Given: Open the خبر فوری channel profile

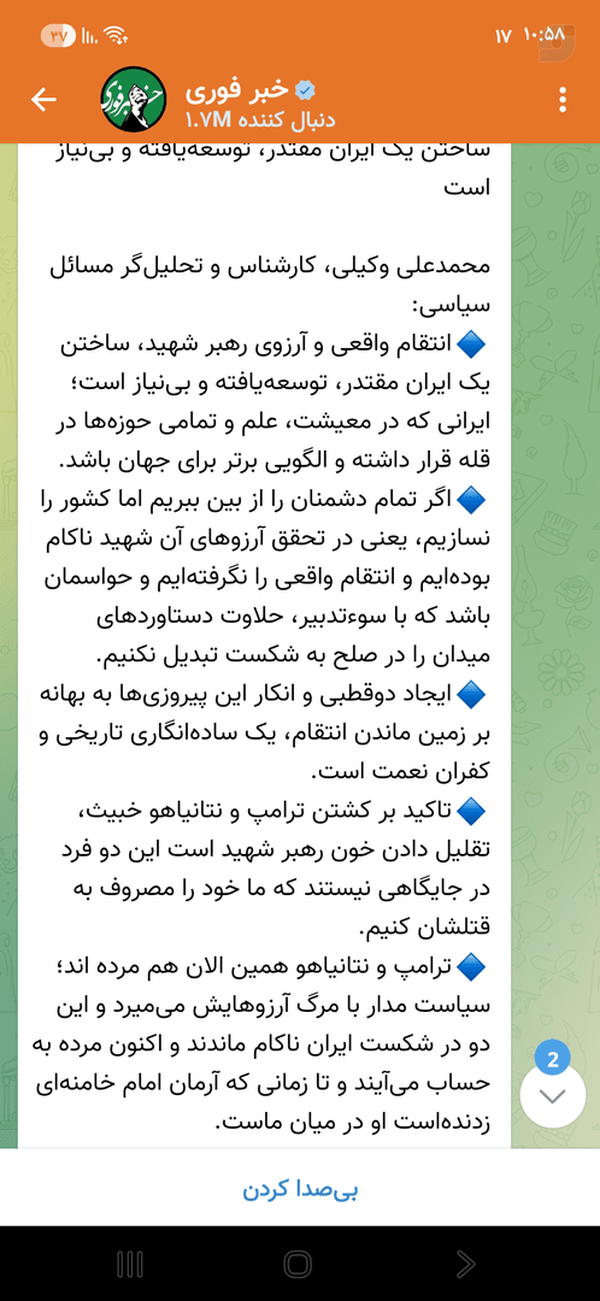Looking at the screenshot, I should (218, 99).
